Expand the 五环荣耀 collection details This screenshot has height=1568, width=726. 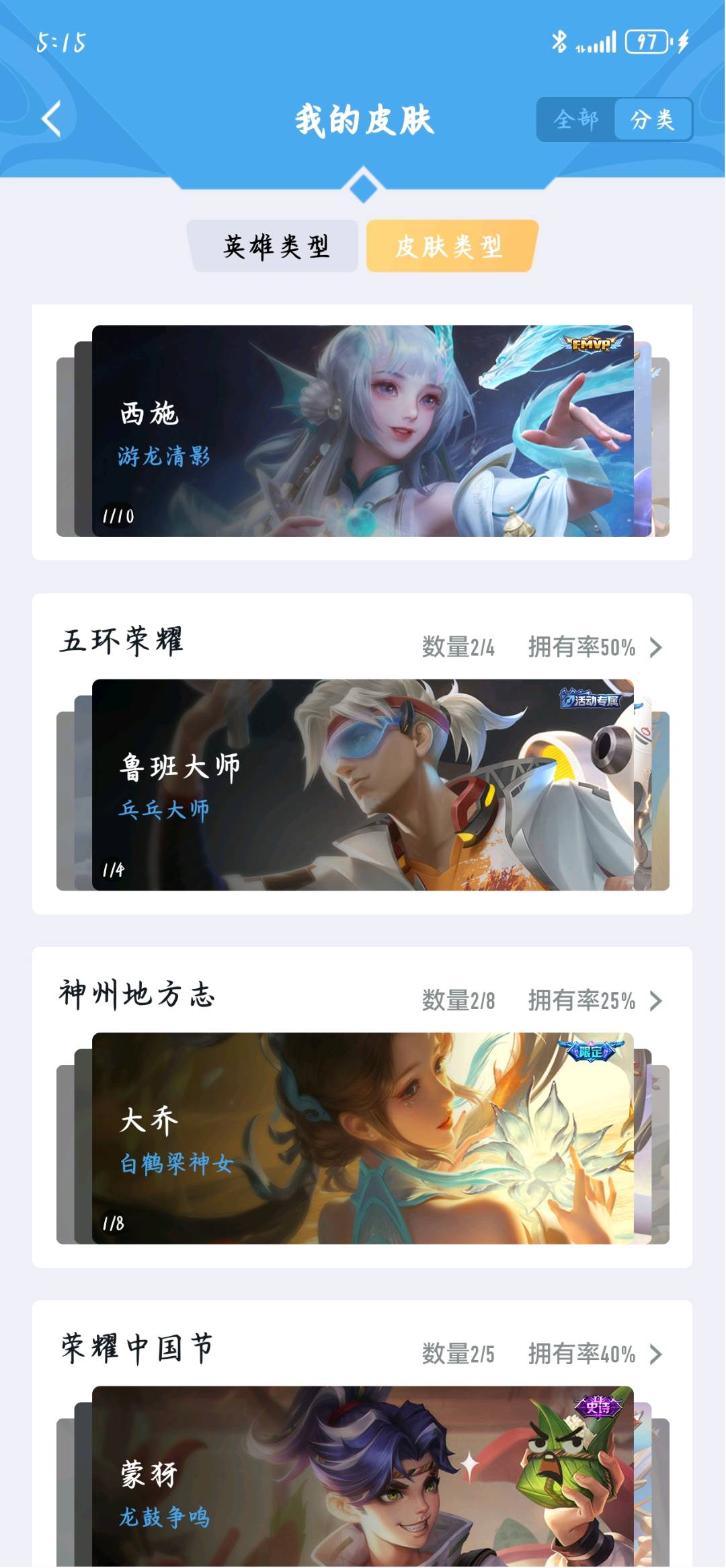pyautogui.click(x=655, y=647)
